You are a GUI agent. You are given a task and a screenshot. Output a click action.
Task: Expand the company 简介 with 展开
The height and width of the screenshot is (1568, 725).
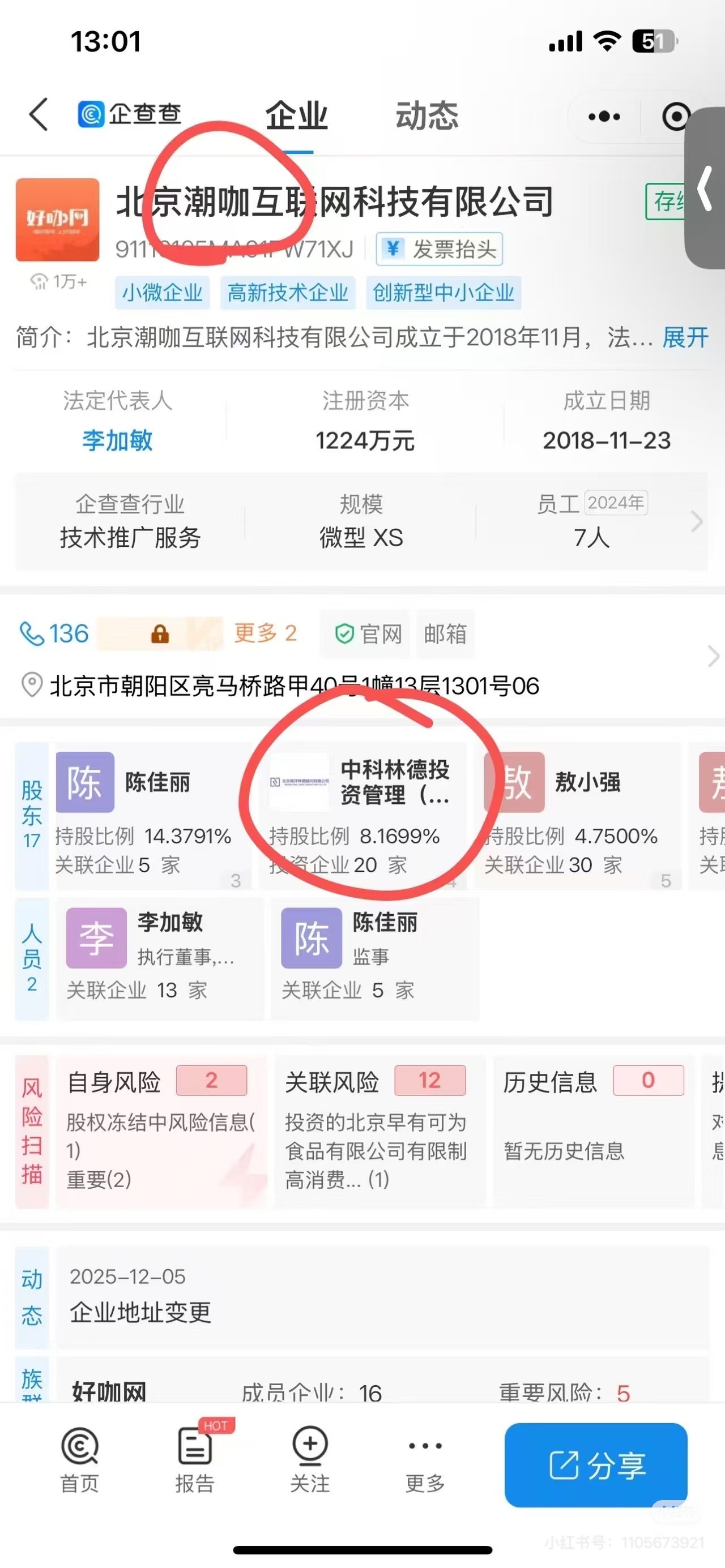click(x=685, y=337)
